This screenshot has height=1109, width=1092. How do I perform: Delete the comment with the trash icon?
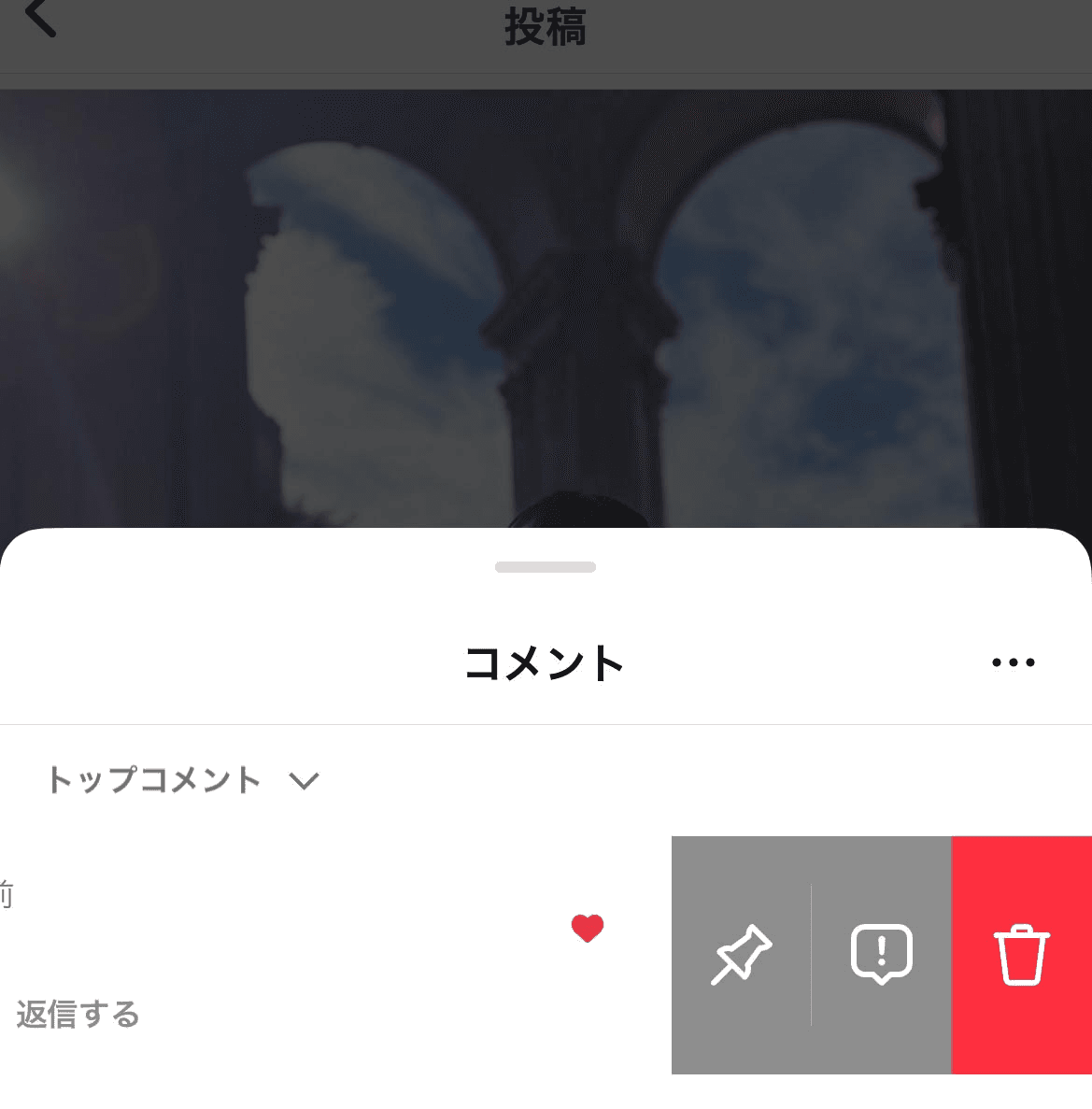point(1021,955)
